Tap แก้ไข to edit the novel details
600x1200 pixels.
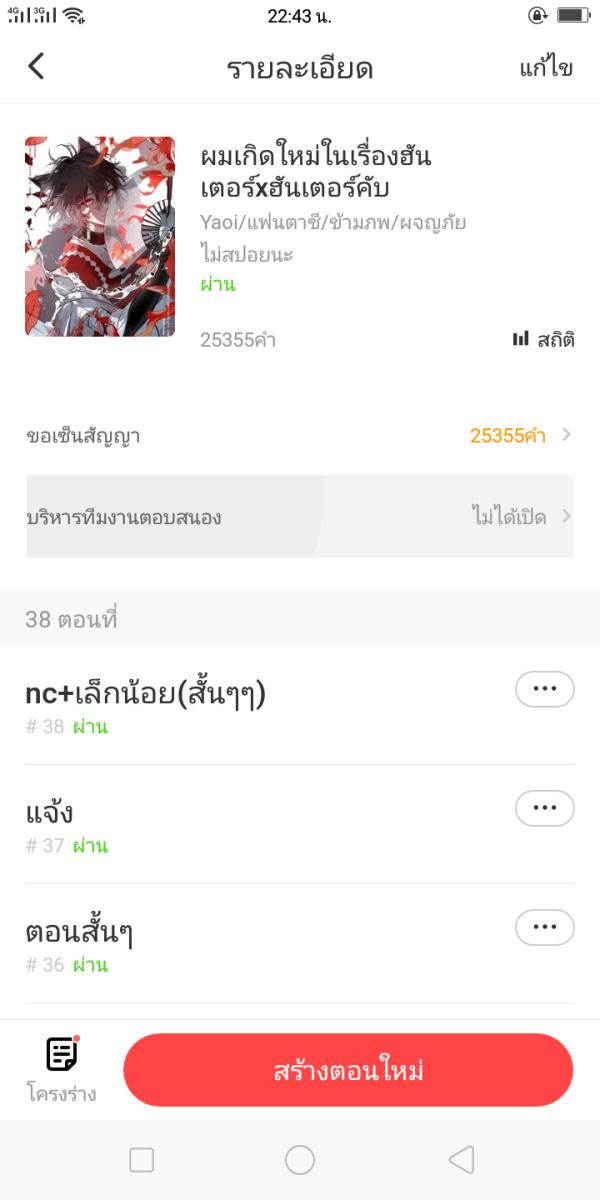click(545, 68)
